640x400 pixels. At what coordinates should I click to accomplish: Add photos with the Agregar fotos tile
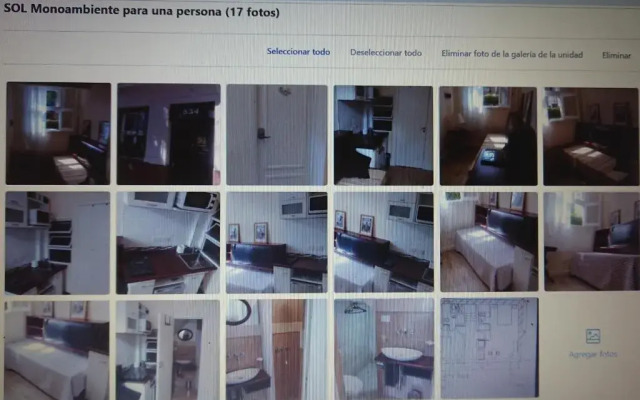click(592, 345)
